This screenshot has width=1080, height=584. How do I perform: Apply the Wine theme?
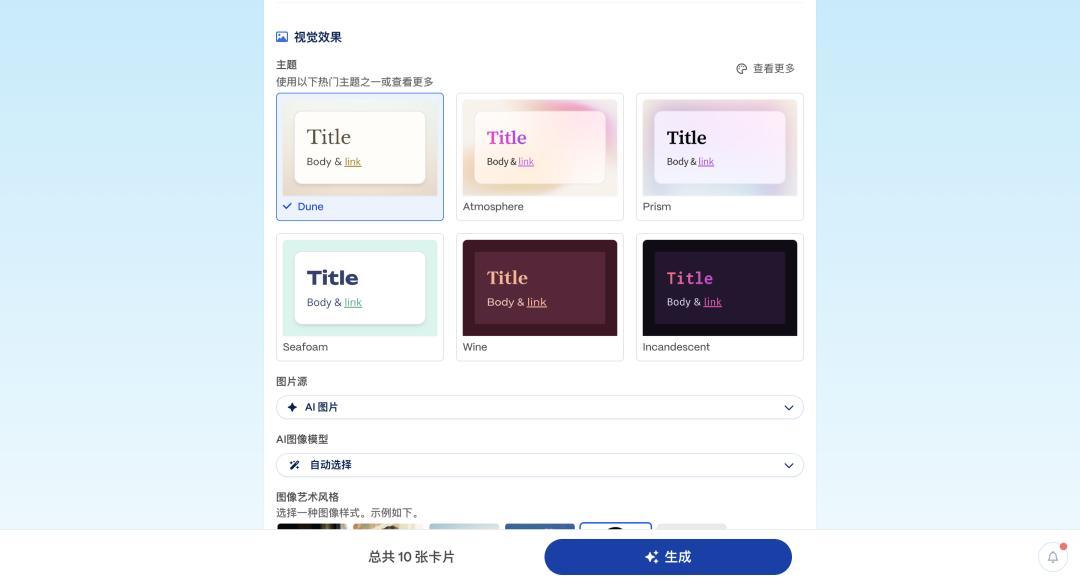coord(539,296)
